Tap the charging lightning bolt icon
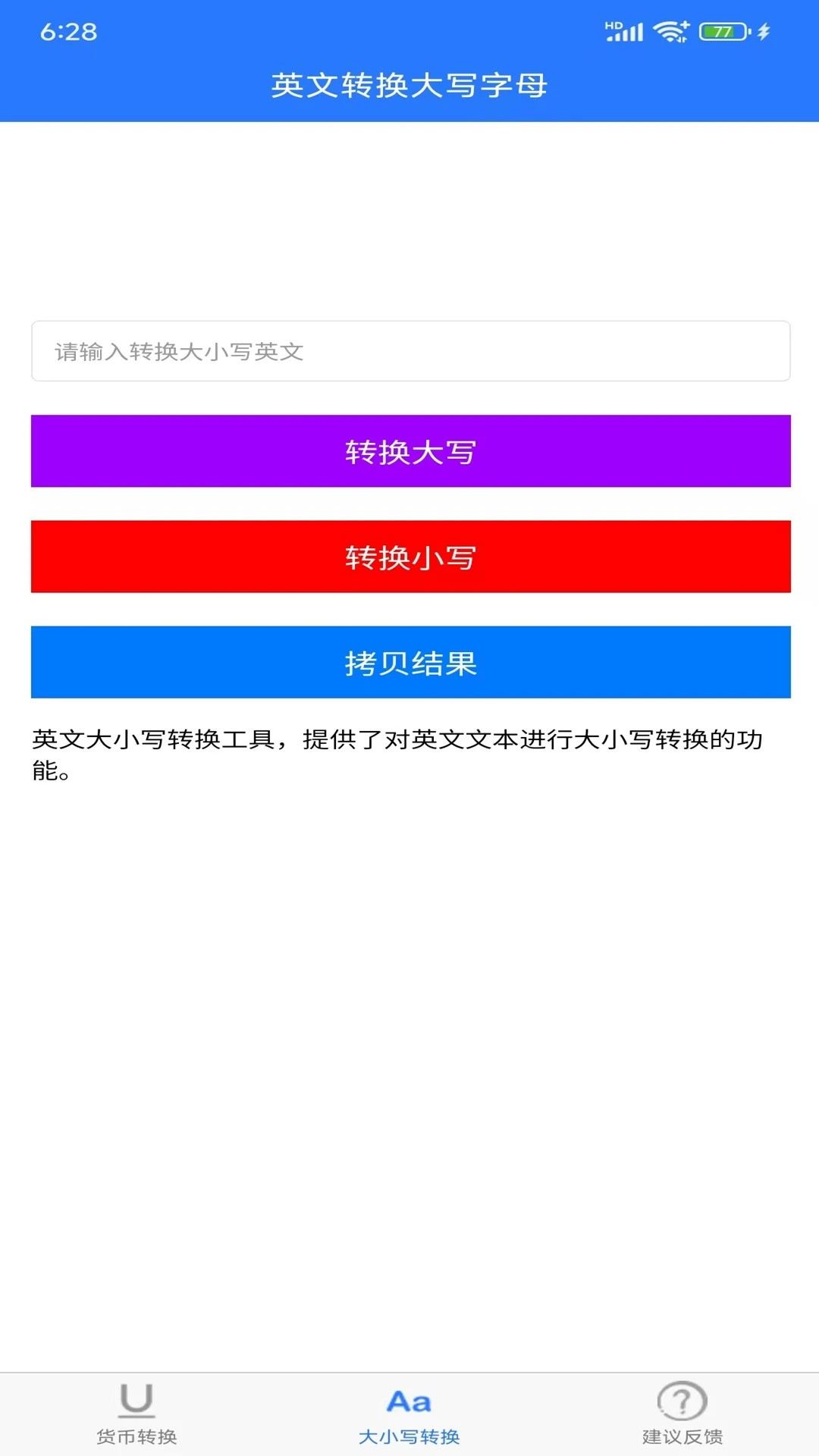 click(764, 31)
